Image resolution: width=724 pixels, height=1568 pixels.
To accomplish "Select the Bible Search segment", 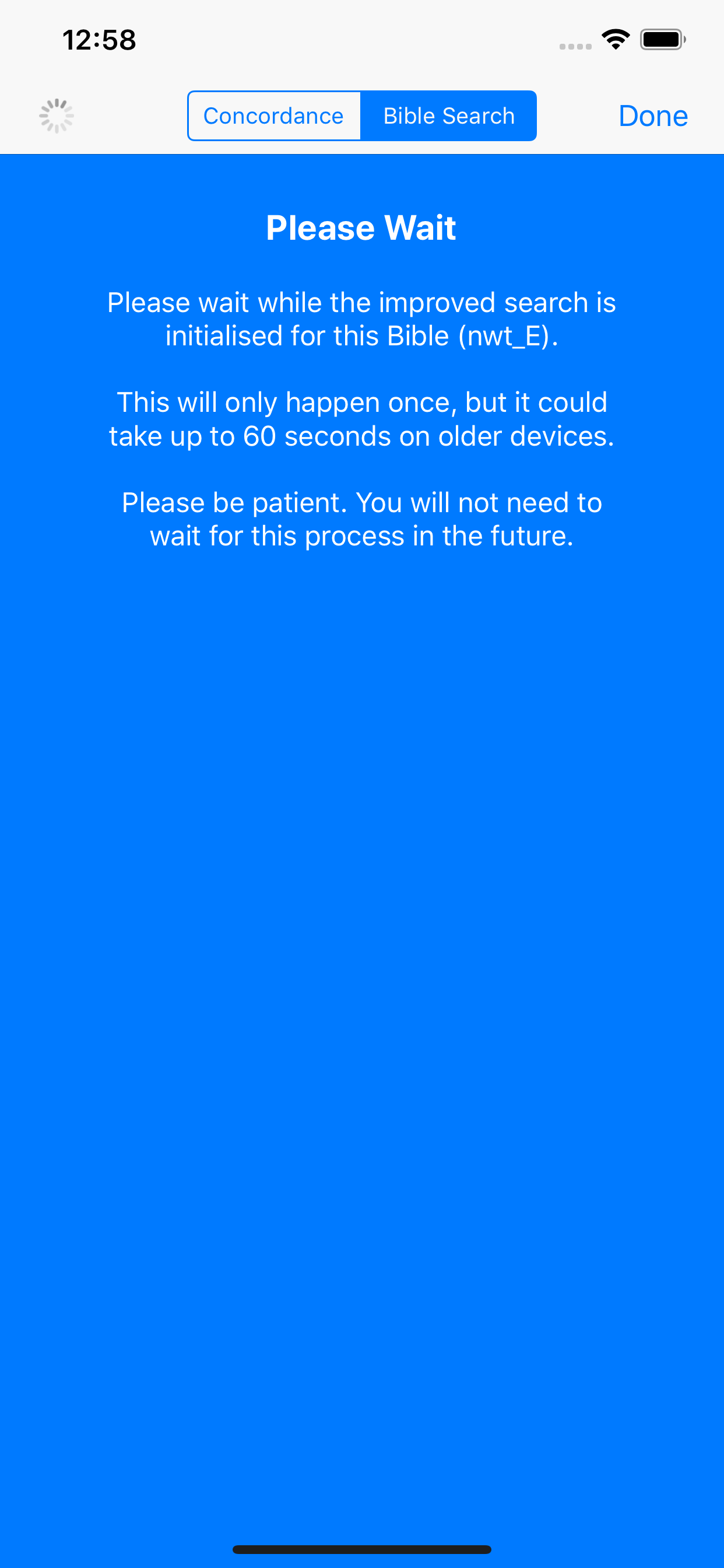I will [448, 116].
